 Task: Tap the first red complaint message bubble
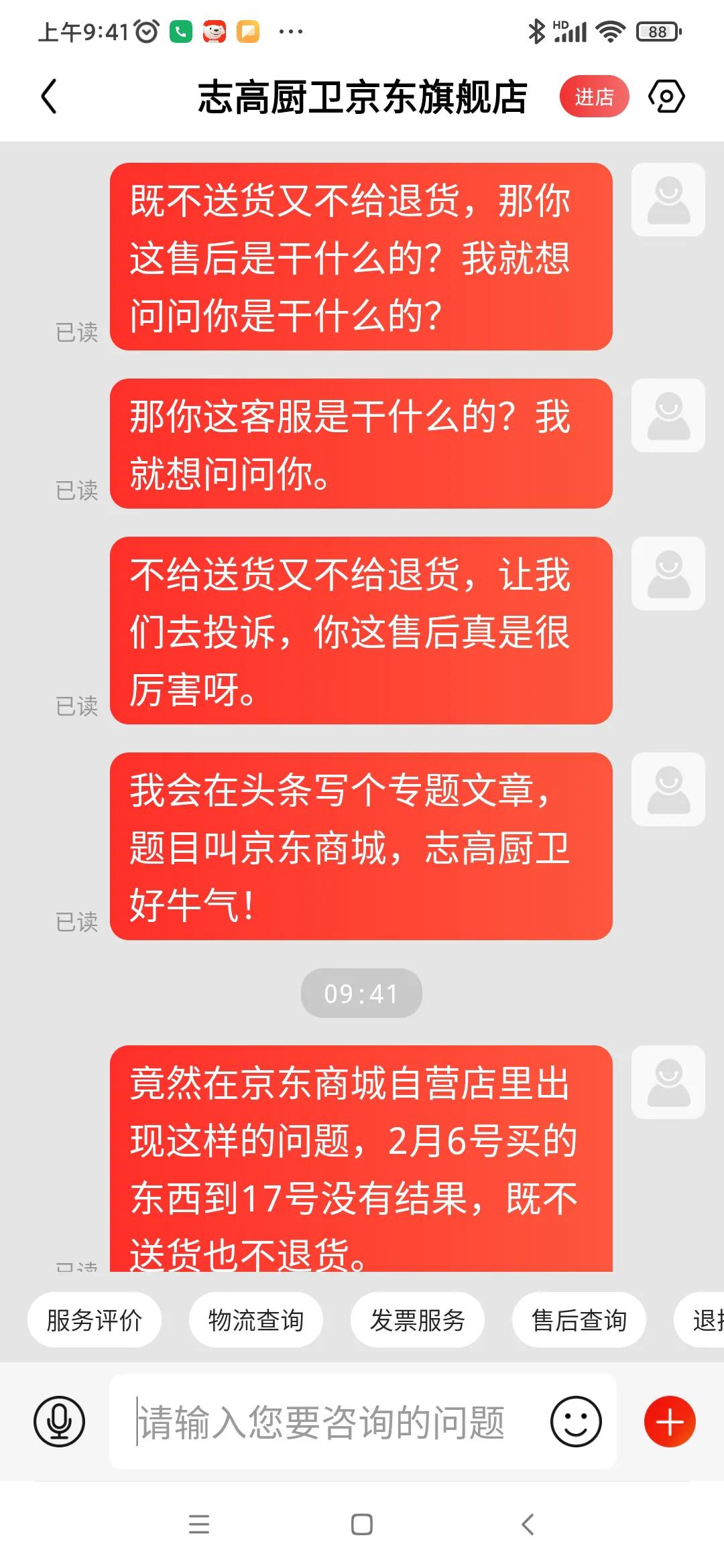pyautogui.click(x=362, y=258)
